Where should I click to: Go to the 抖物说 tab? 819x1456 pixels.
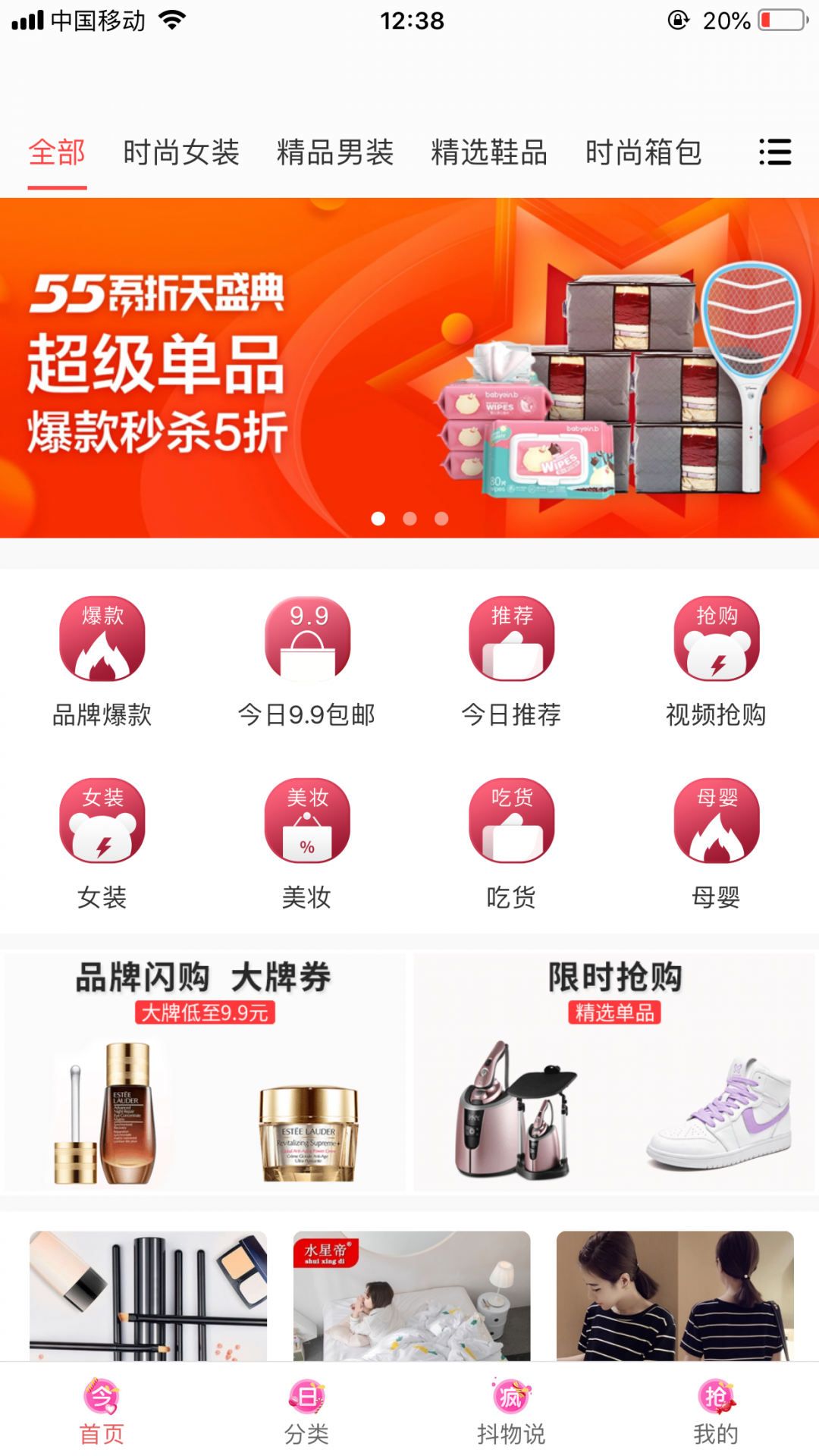pyautogui.click(x=512, y=1412)
